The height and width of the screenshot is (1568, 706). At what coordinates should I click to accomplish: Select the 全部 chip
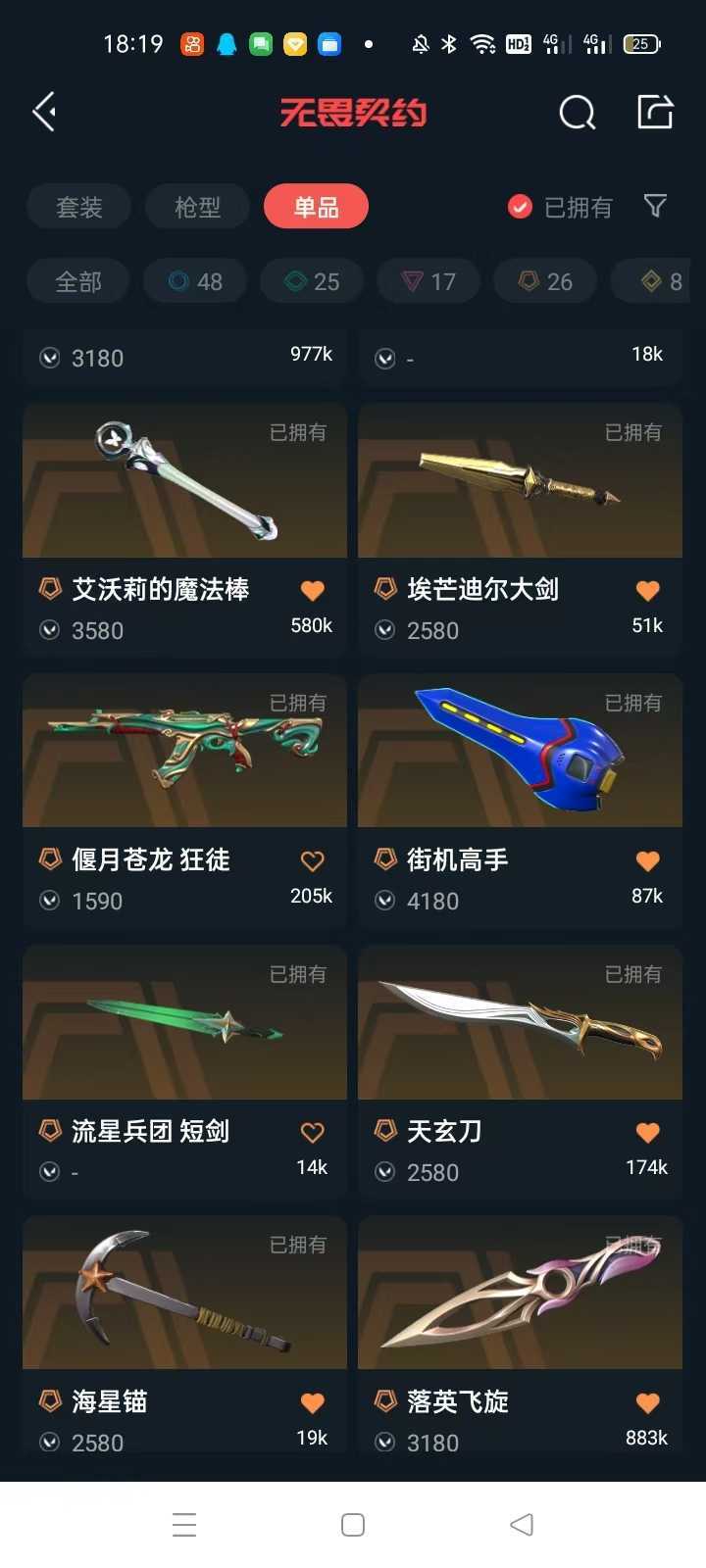(x=78, y=282)
